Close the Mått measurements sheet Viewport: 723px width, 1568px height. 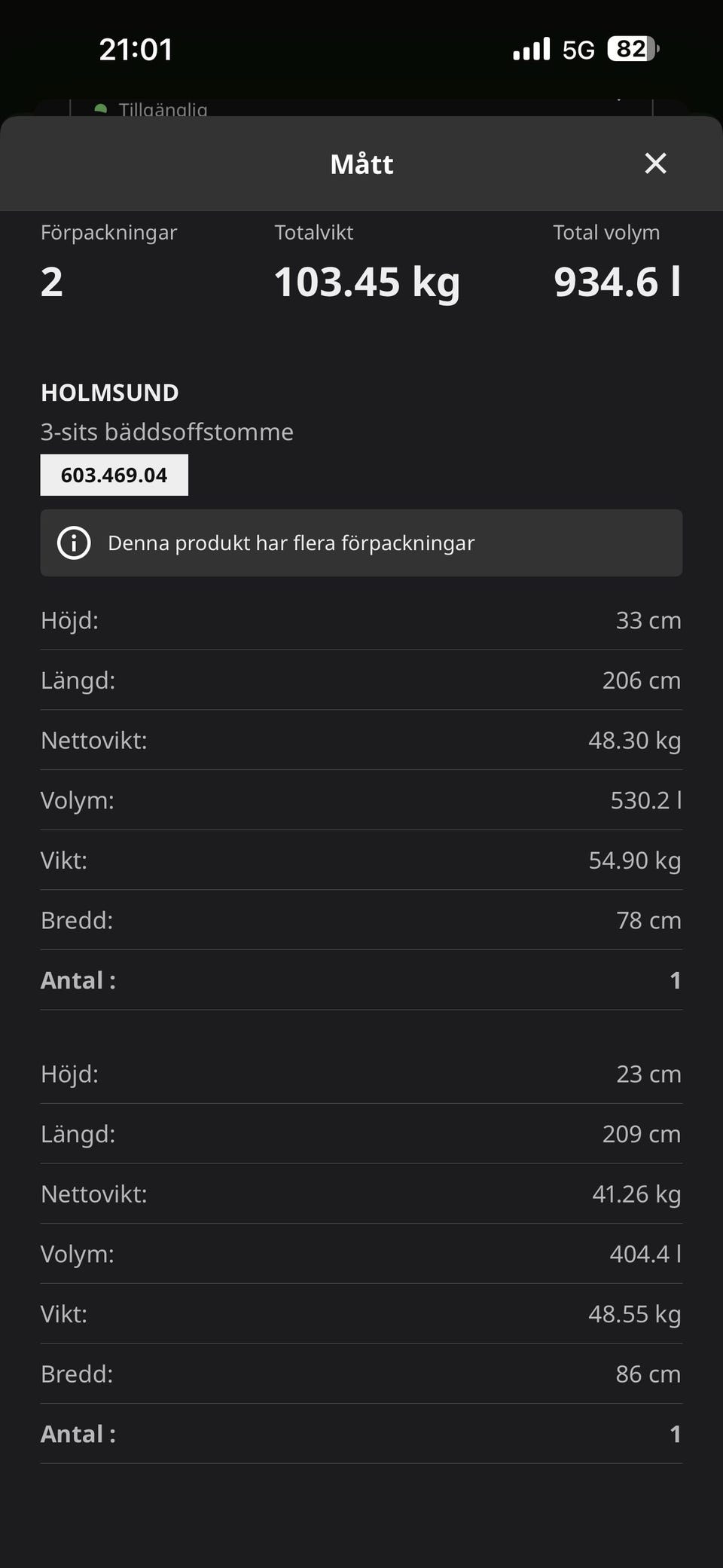click(x=655, y=163)
